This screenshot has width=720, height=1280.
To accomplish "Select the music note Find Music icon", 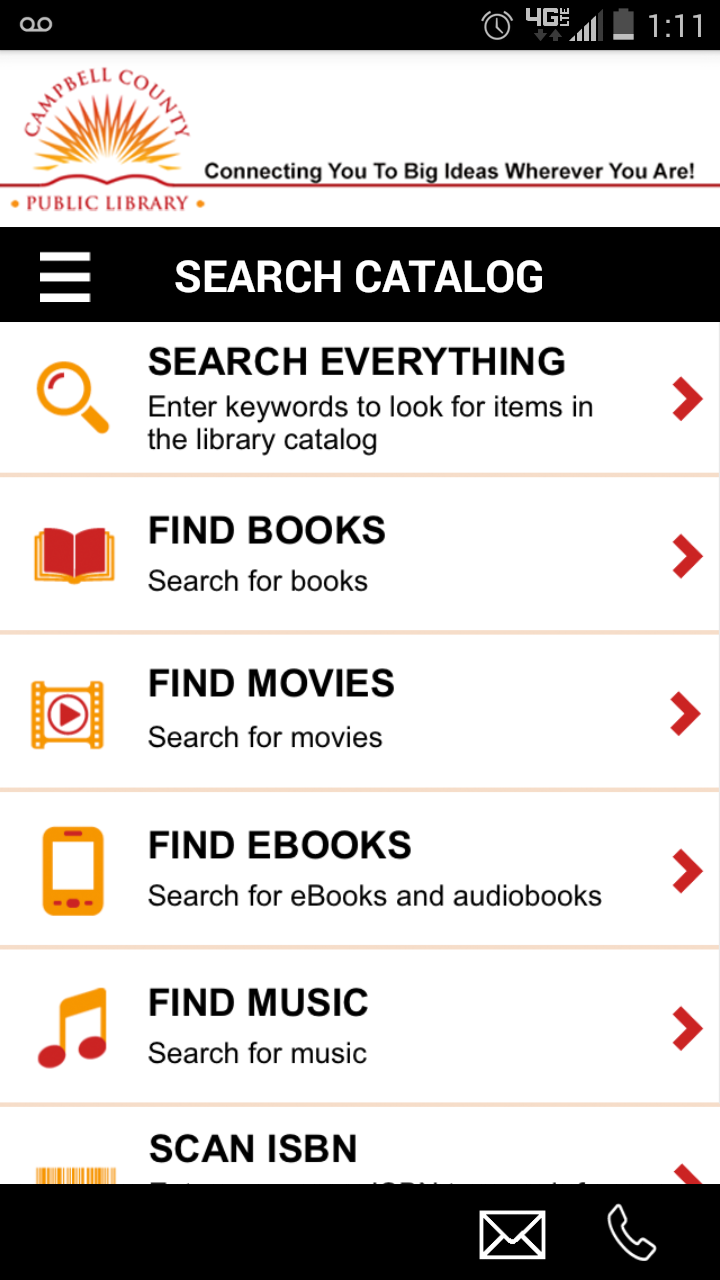I will (75, 1024).
